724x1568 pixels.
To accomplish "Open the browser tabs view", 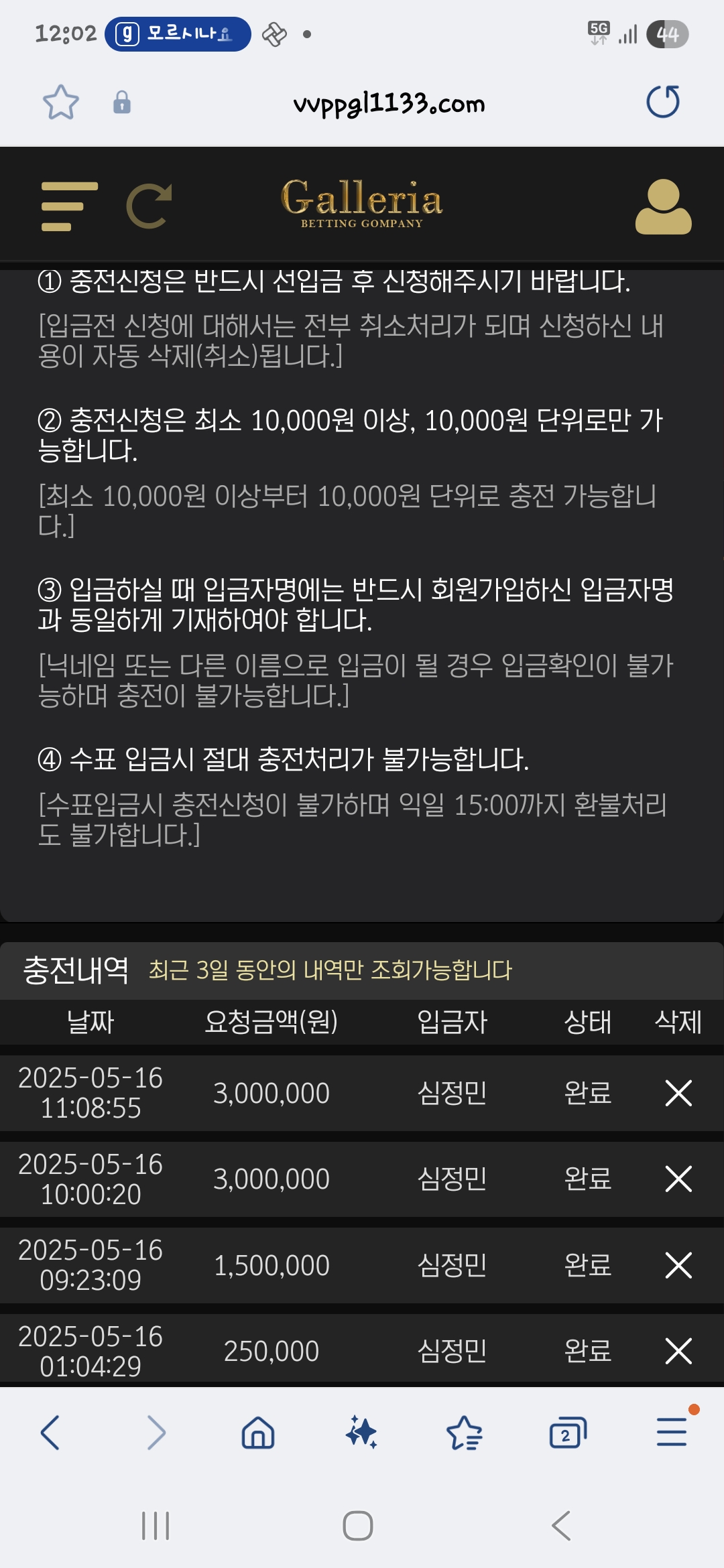I will (568, 1433).
